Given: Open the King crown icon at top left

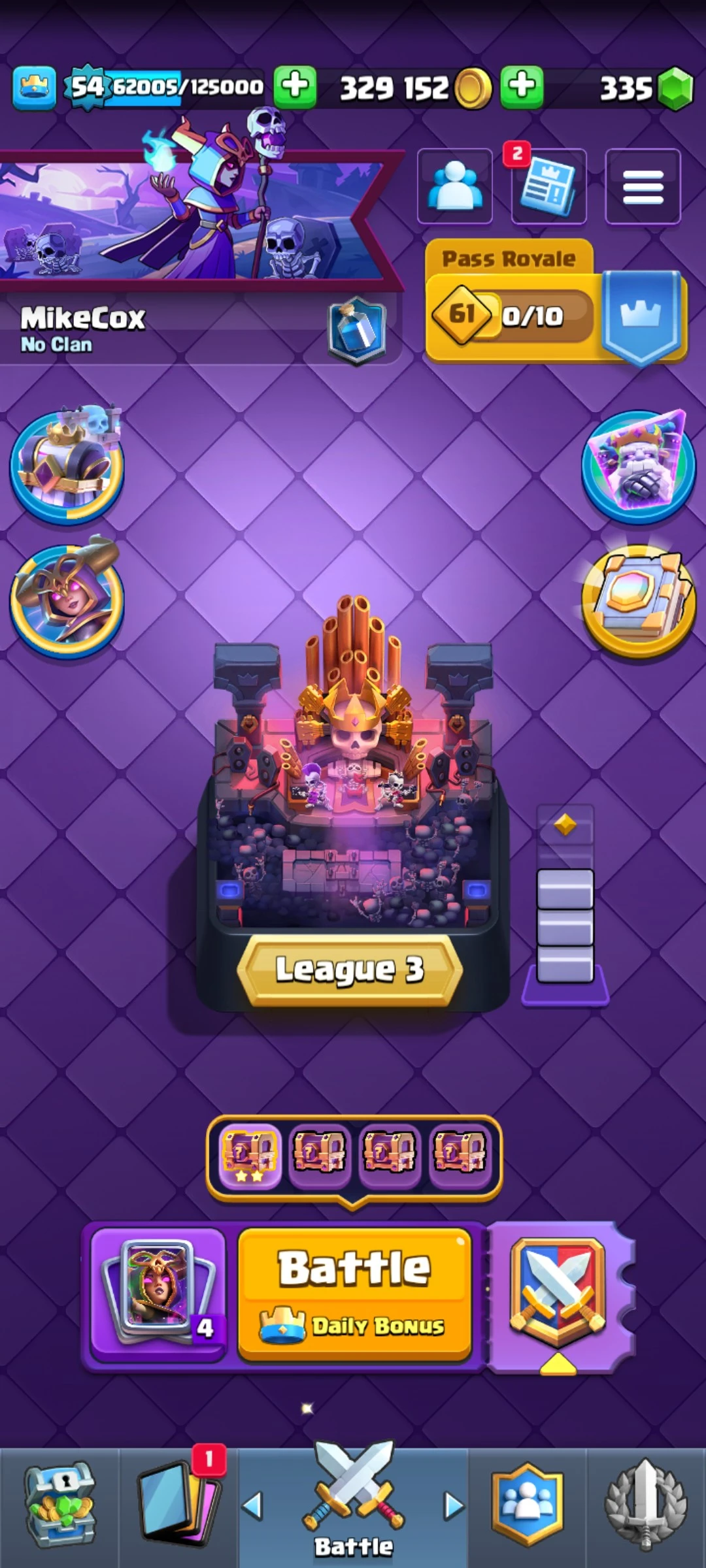Looking at the screenshot, I should [34, 87].
